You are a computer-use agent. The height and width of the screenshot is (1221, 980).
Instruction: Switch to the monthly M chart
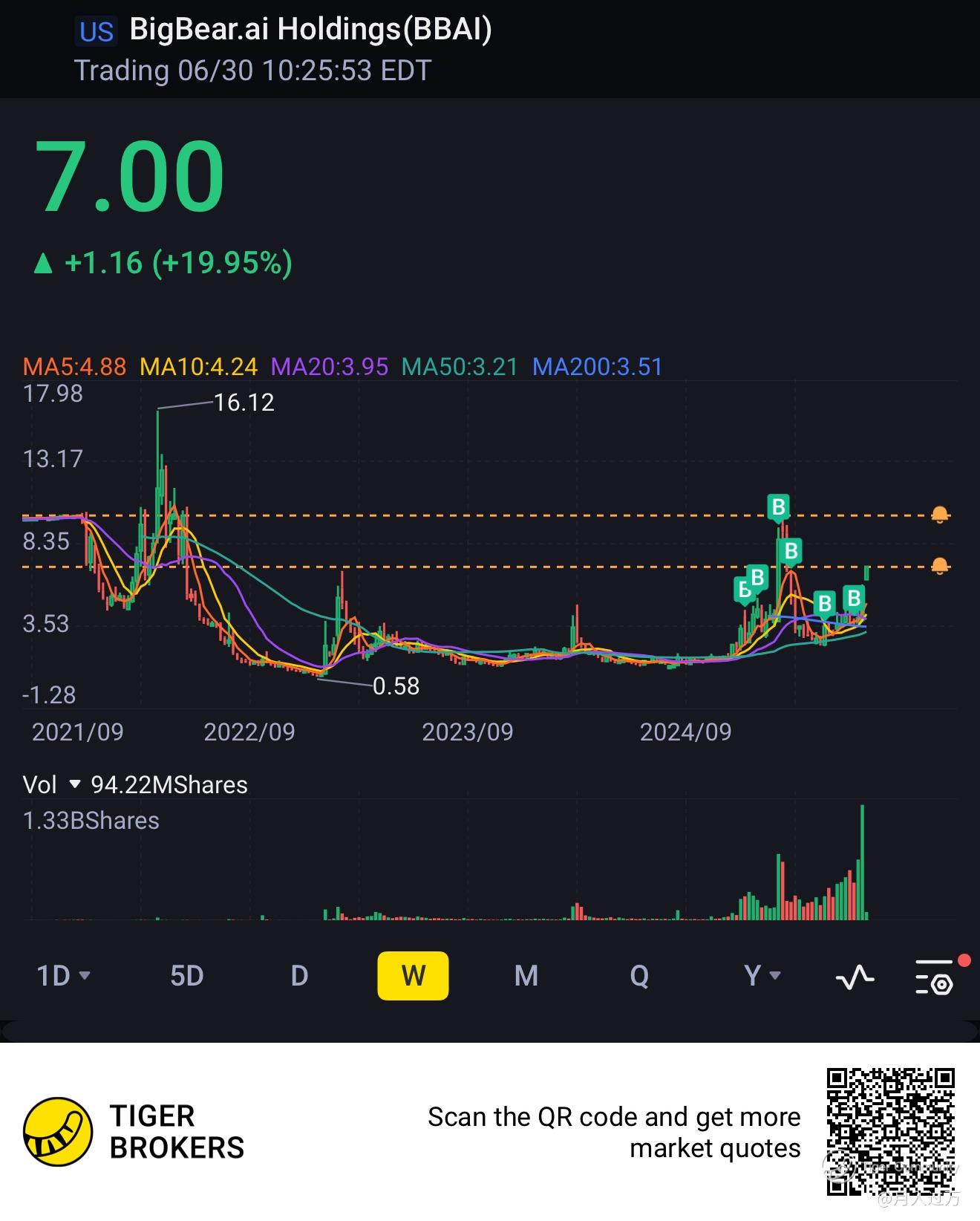click(526, 975)
